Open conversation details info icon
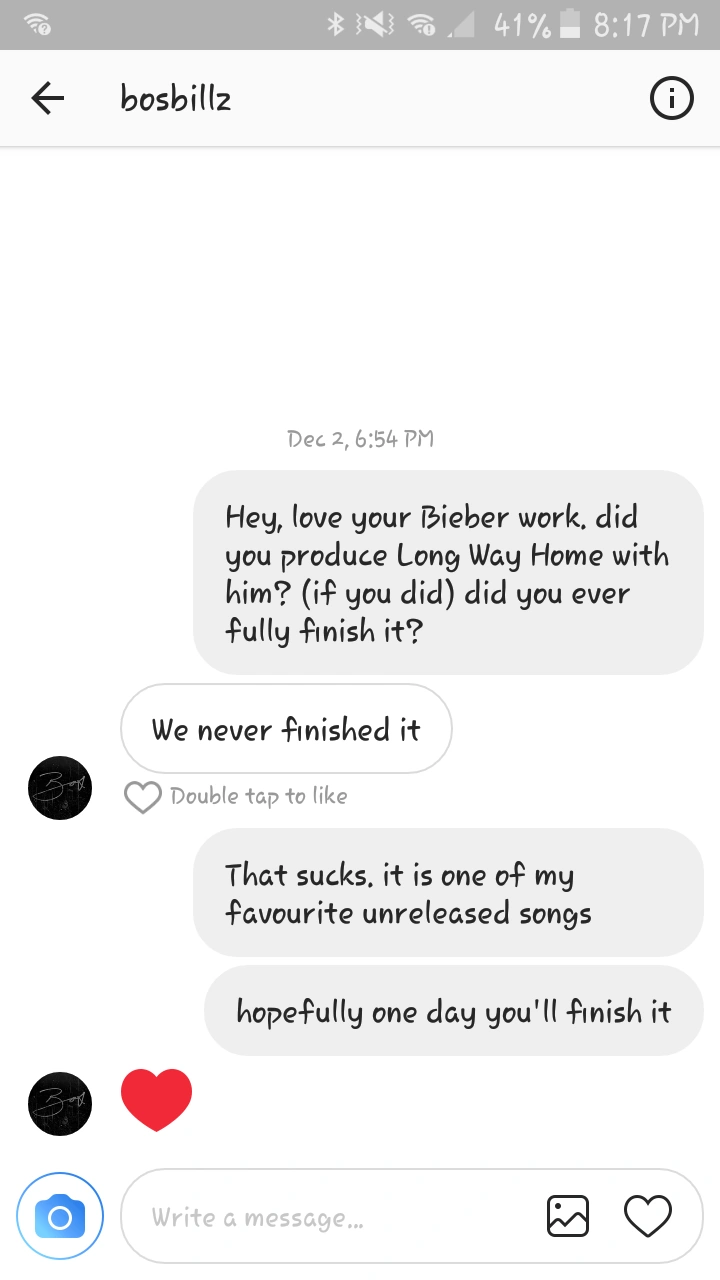The image size is (720, 1280). pyautogui.click(x=671, y=98)
